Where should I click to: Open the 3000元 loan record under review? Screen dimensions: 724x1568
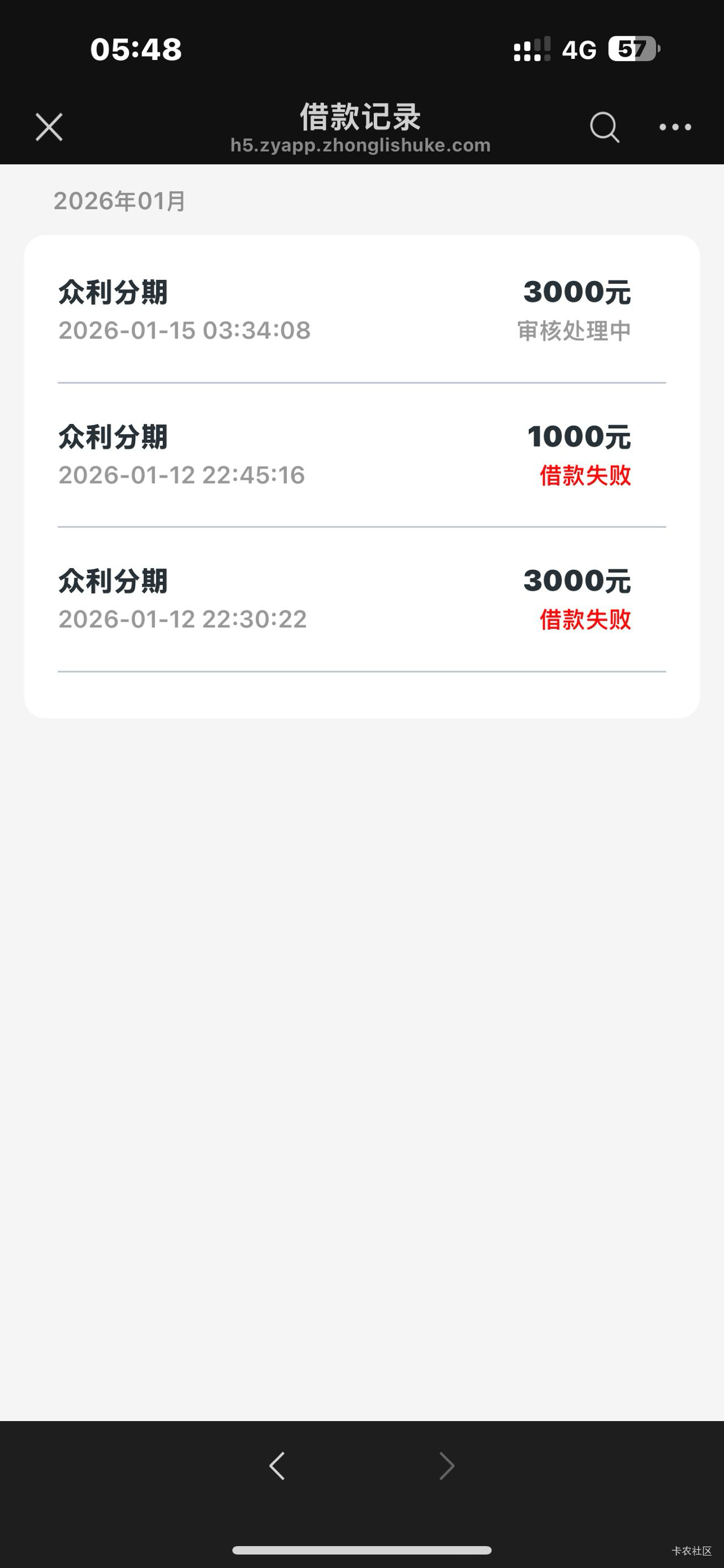click(x=361, y=310)
